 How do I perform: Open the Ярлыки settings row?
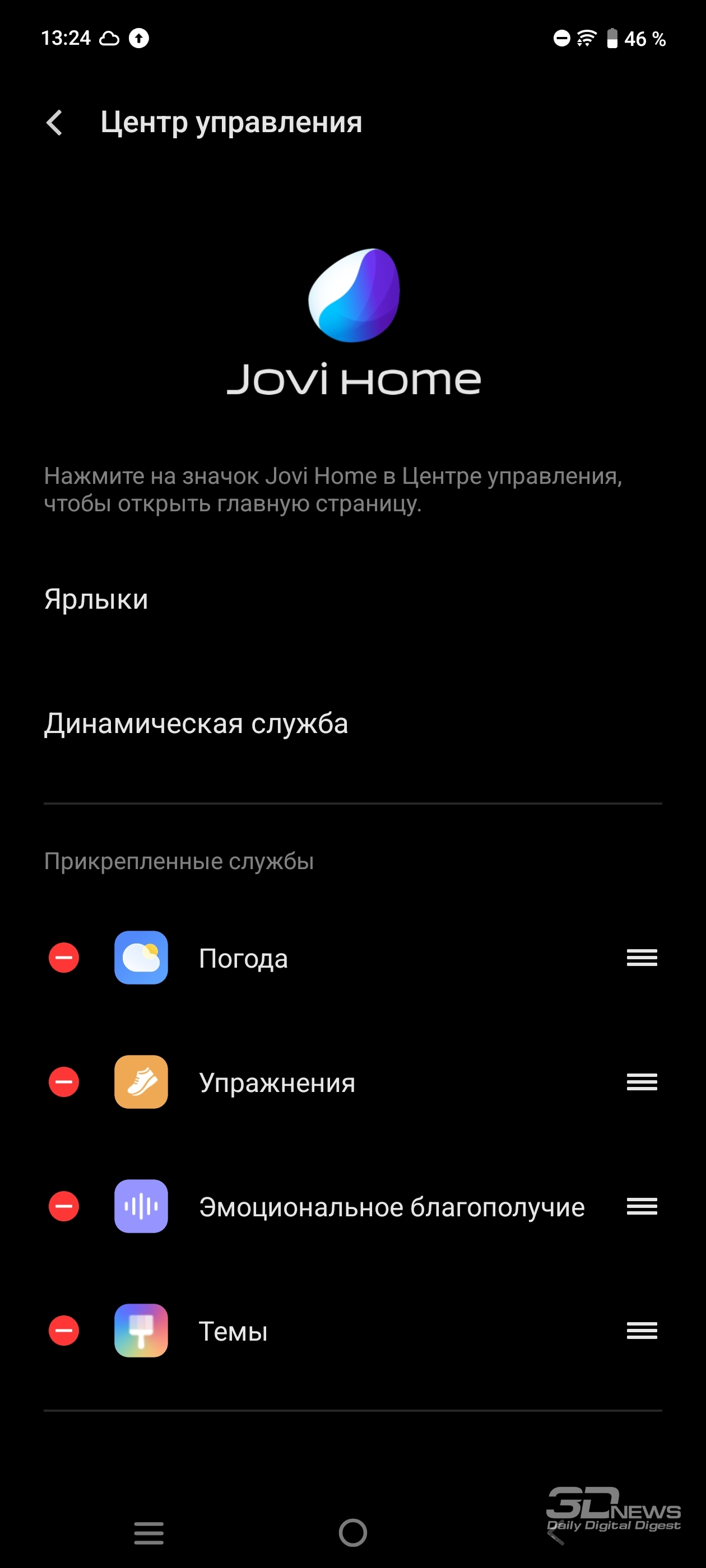(352, 600)
